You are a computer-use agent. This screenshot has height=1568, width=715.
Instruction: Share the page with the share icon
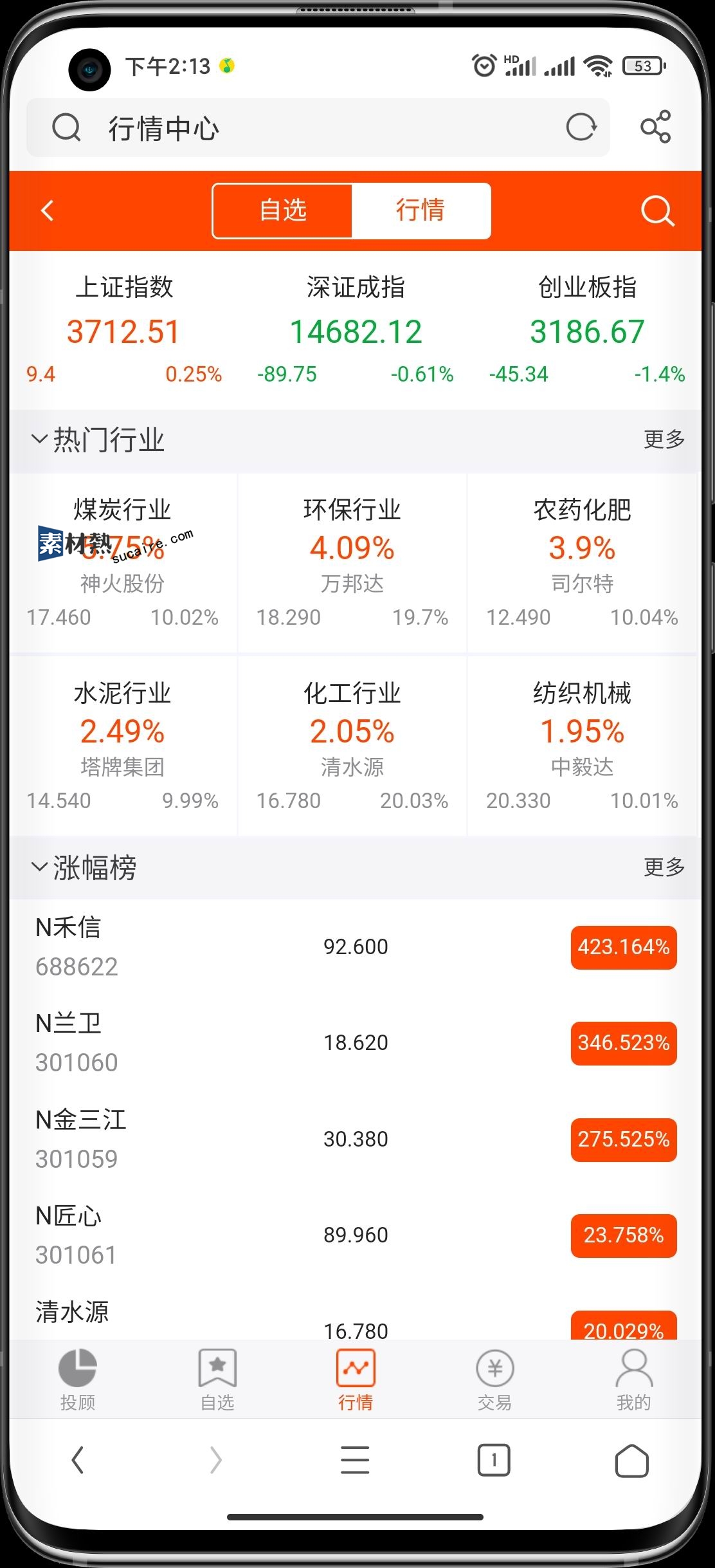pyautogui.click(x=655, y=127)
